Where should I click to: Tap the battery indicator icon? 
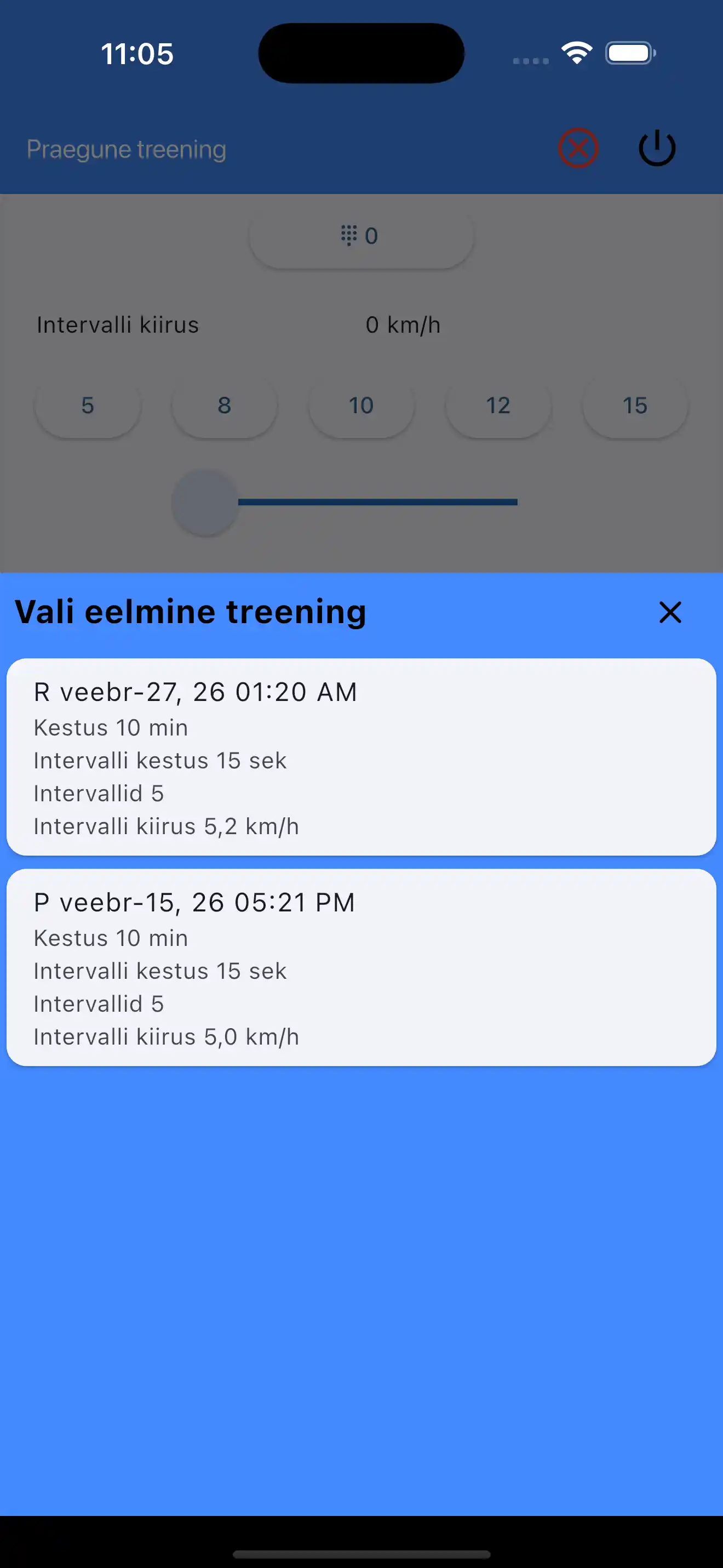629,53
